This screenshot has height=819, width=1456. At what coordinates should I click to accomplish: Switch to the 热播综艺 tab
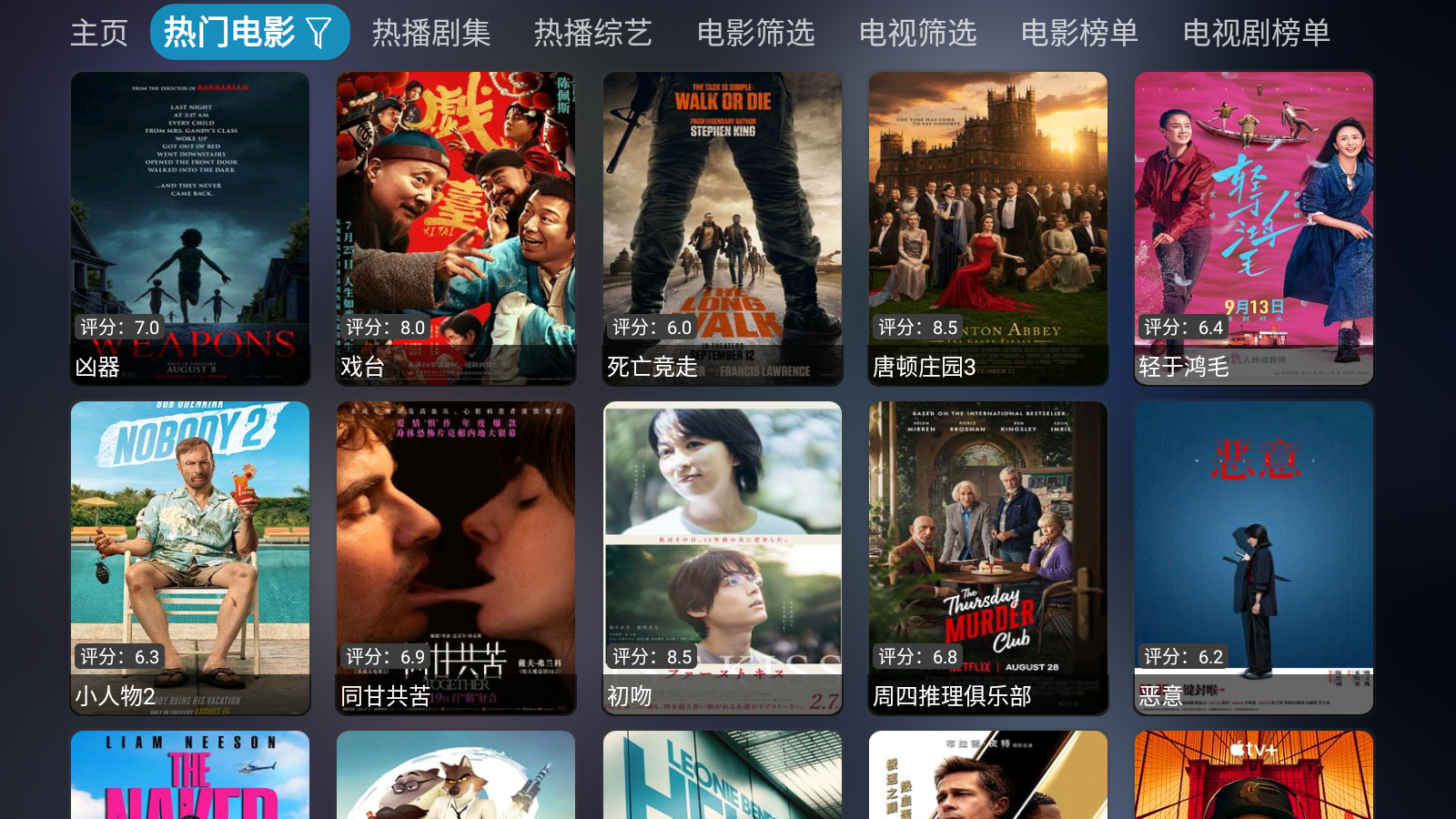coord(592,33)
